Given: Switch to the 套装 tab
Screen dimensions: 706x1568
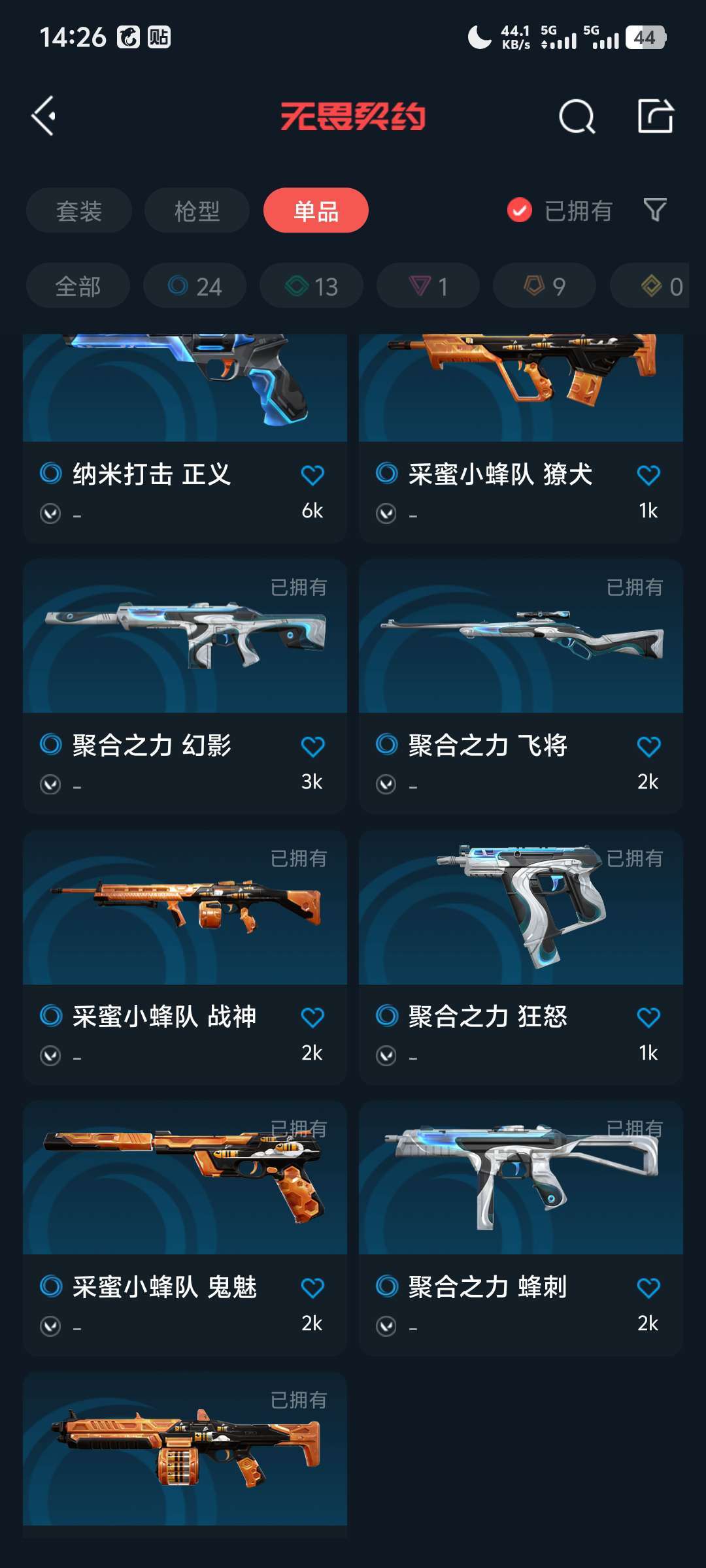Looking at the screenshot, I should [x=79, y=210].
